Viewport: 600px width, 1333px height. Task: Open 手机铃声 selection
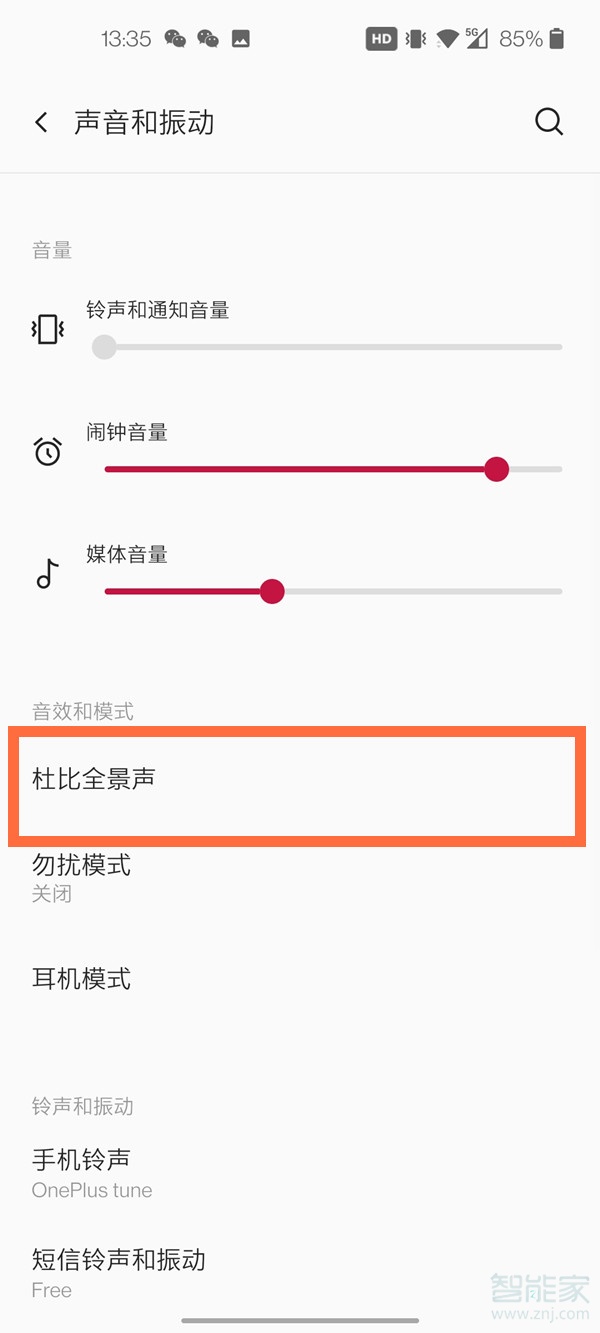pos(300,1173)
